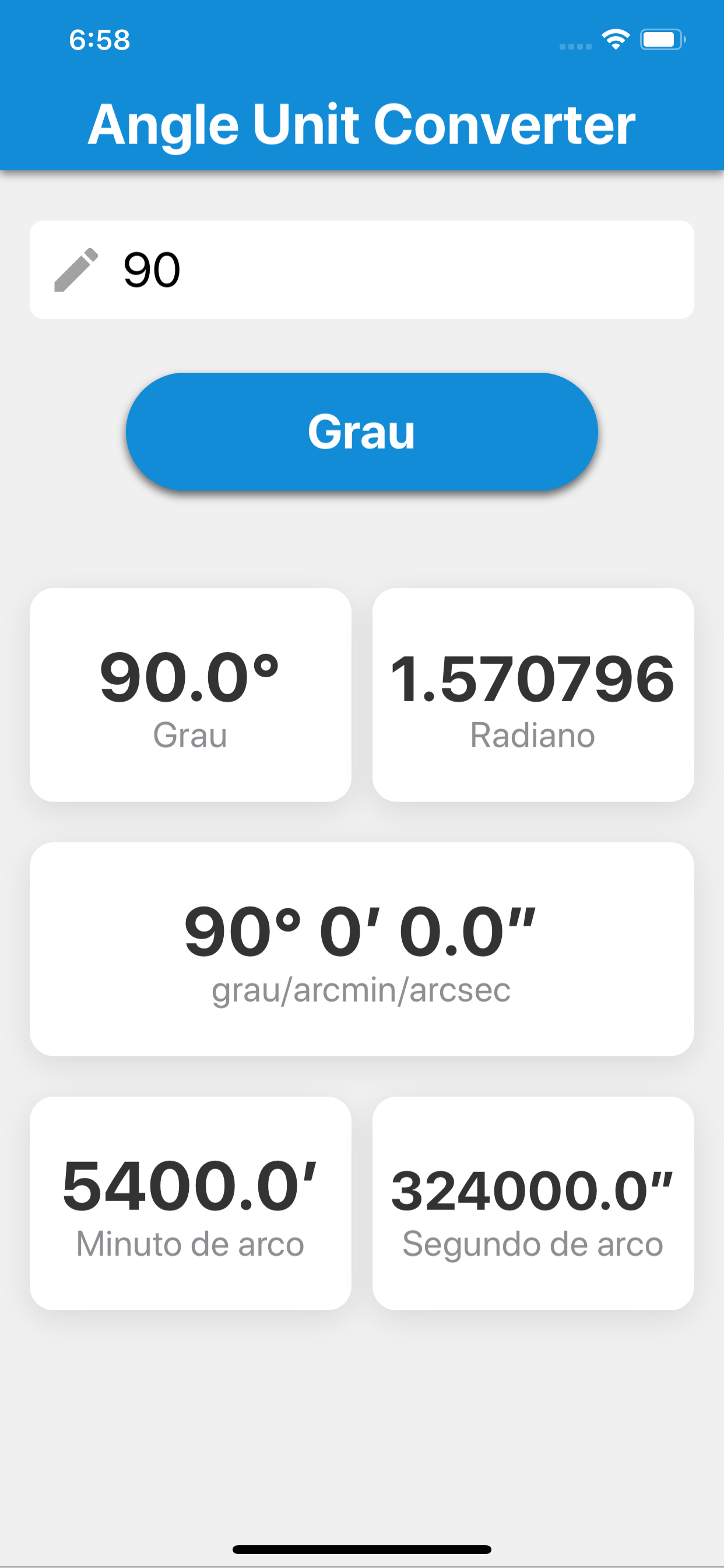
Task: Open the Grau unit selector button
Action: tap(362, 432)
